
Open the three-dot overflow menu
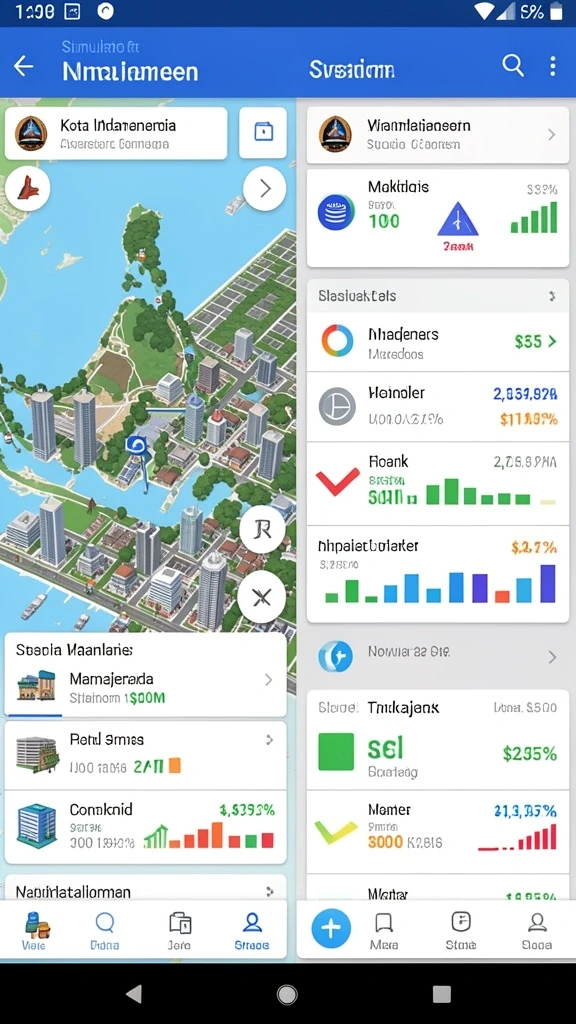552,66
